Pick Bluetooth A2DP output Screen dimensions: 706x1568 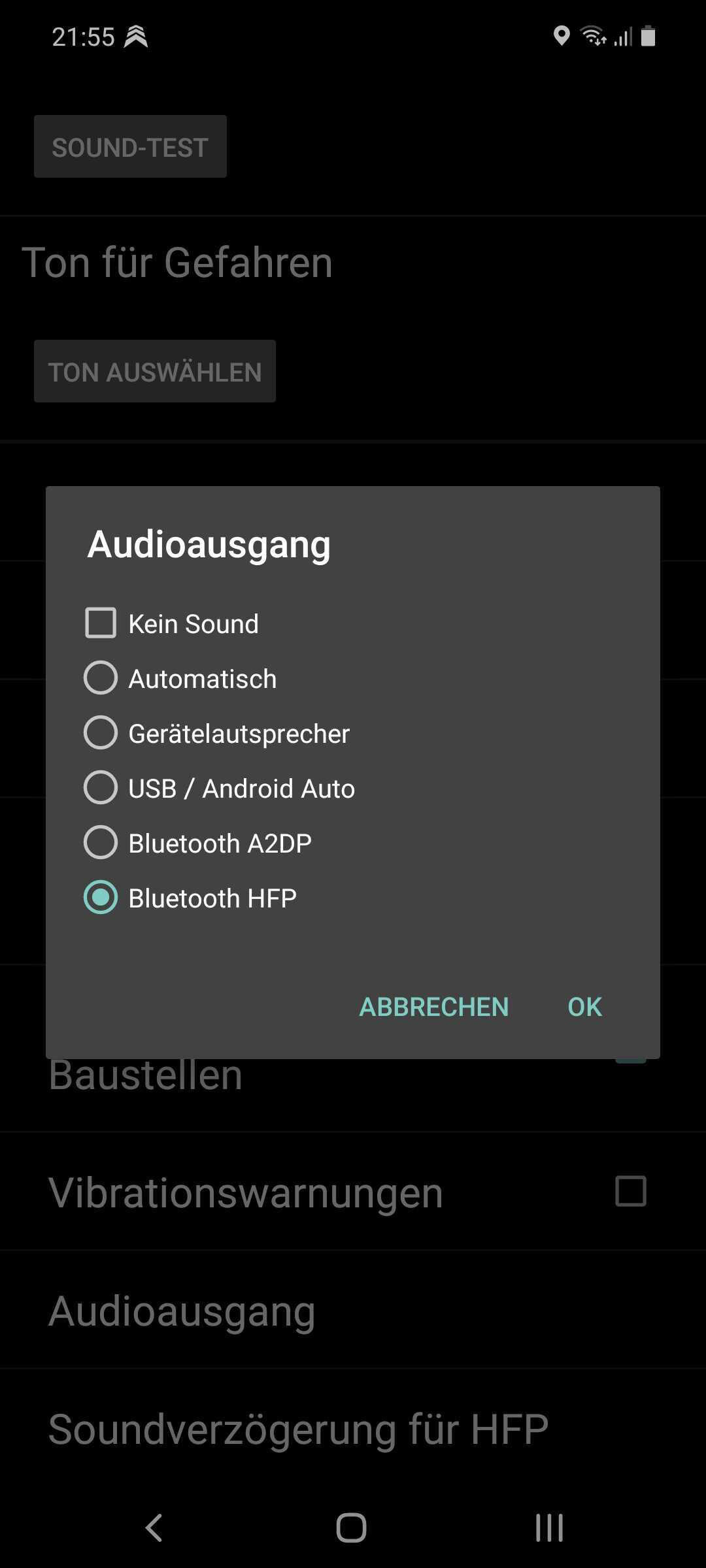pos(101,843)
